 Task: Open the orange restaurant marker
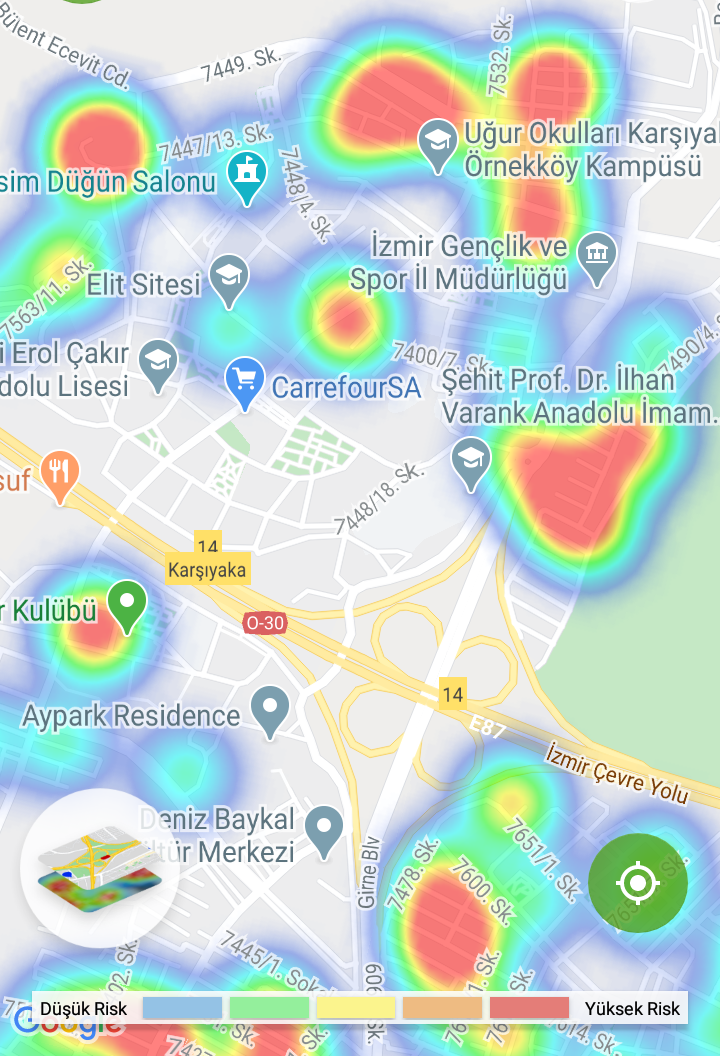coord(62,477)
